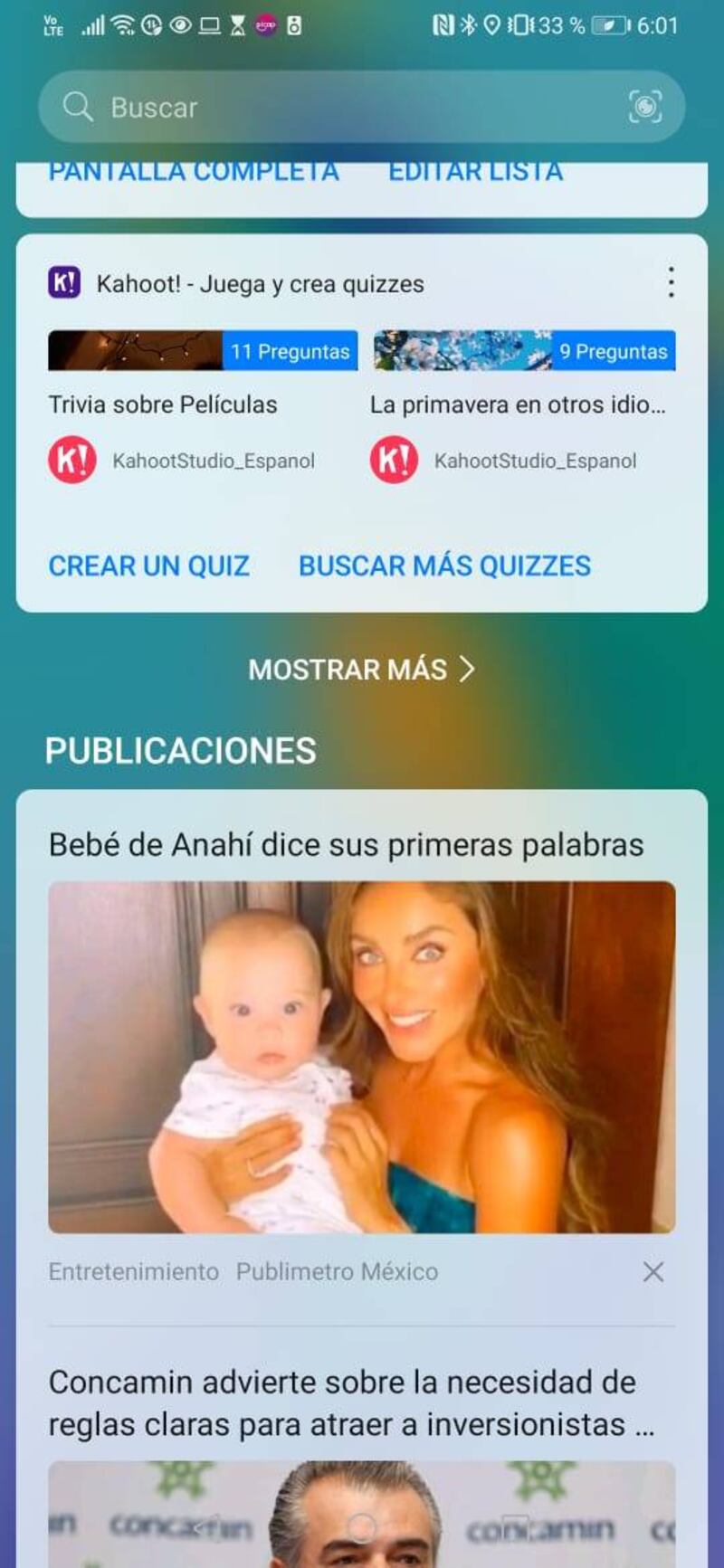Open the visual search camera icon
The width and height of the screenshot is (724, 1568).
tap(644, 107)
